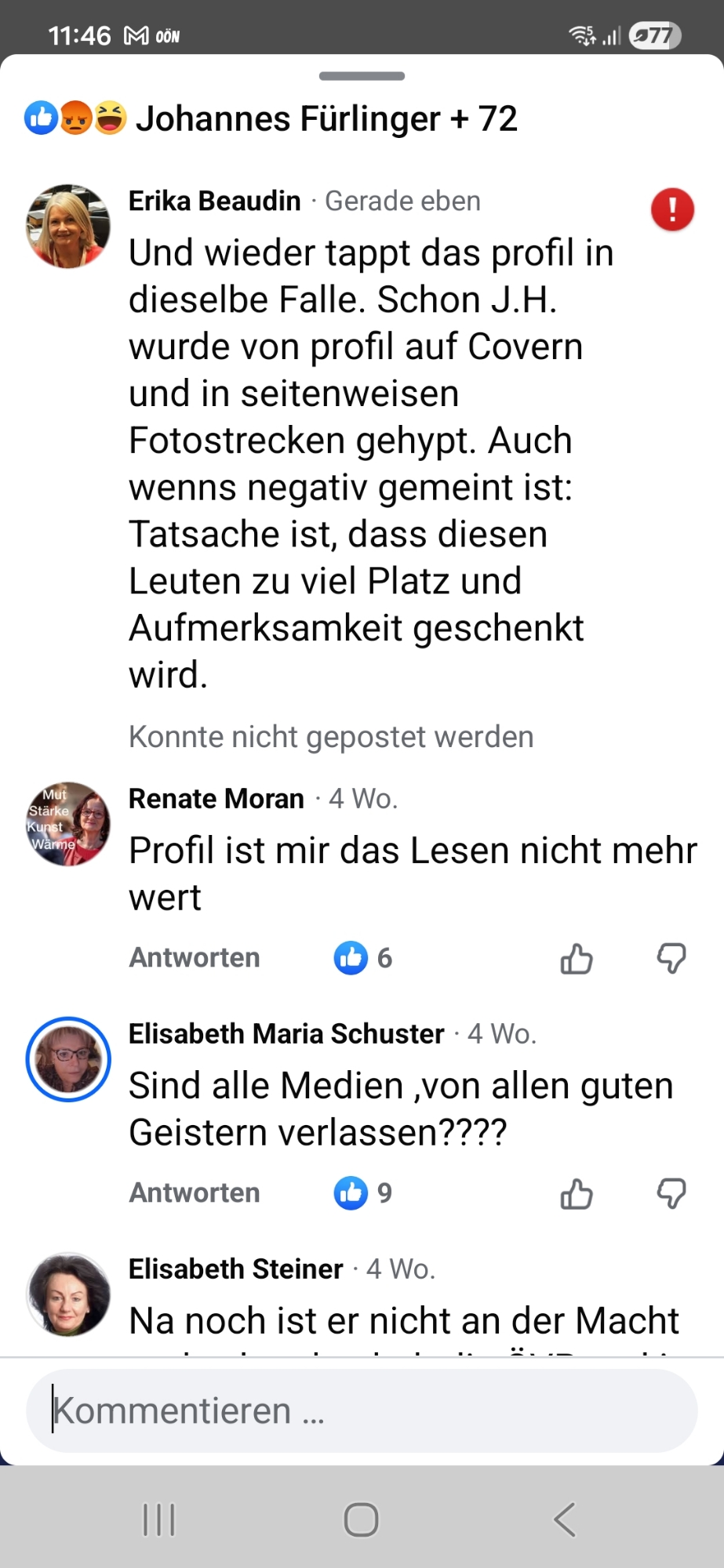Like Elisabeth Maria Schuster's comment
The height and width of the screenshot is (1568, 724).
tap(577, 1193)
